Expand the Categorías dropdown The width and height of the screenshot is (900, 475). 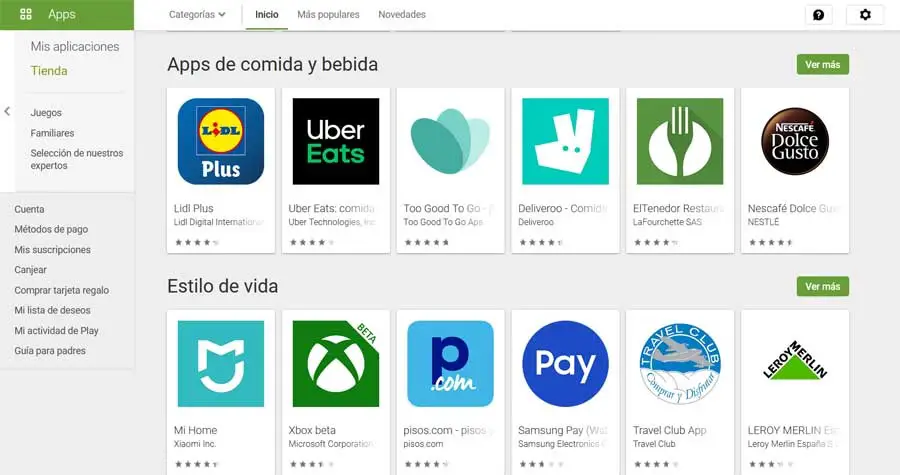point(197,15)
